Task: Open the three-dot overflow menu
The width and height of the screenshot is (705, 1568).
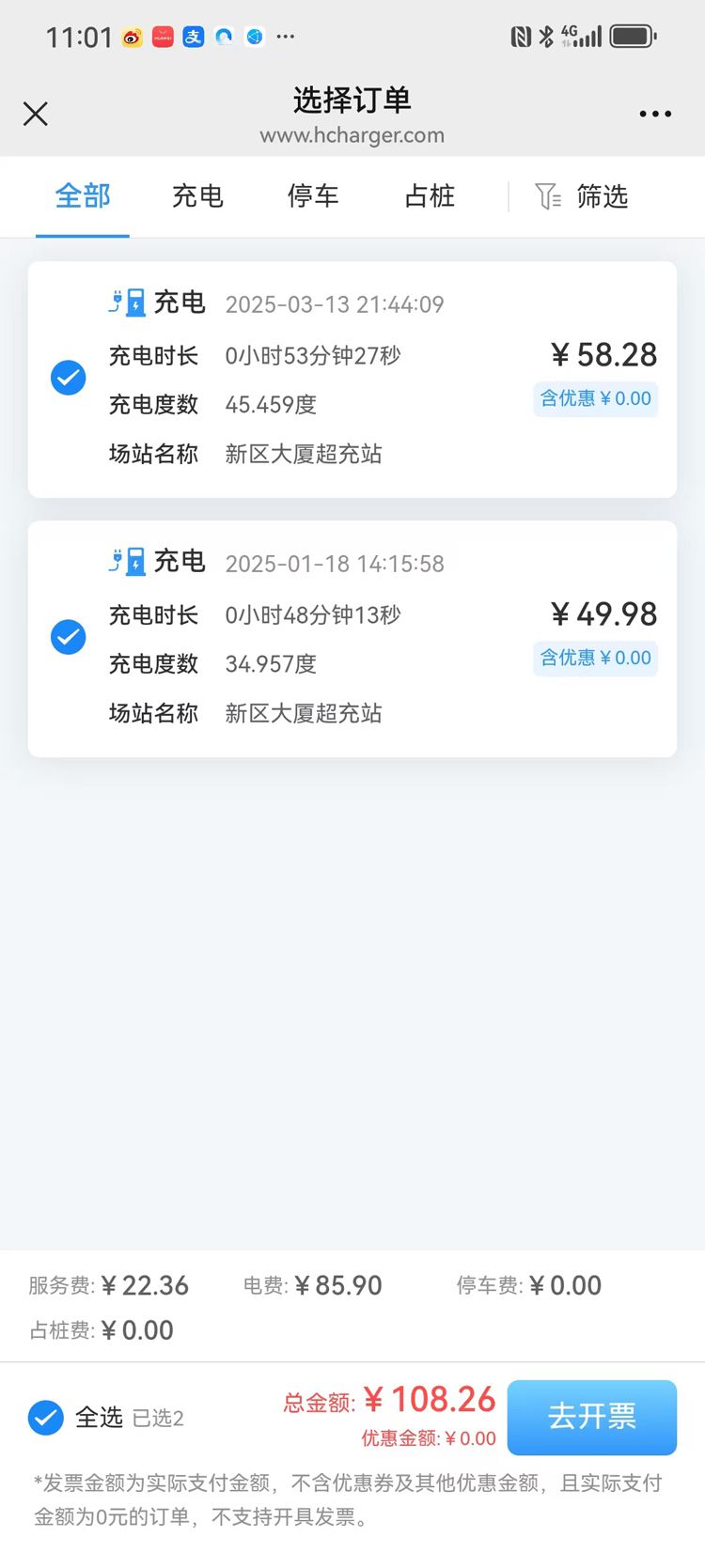Action: (x=654, y=115)
